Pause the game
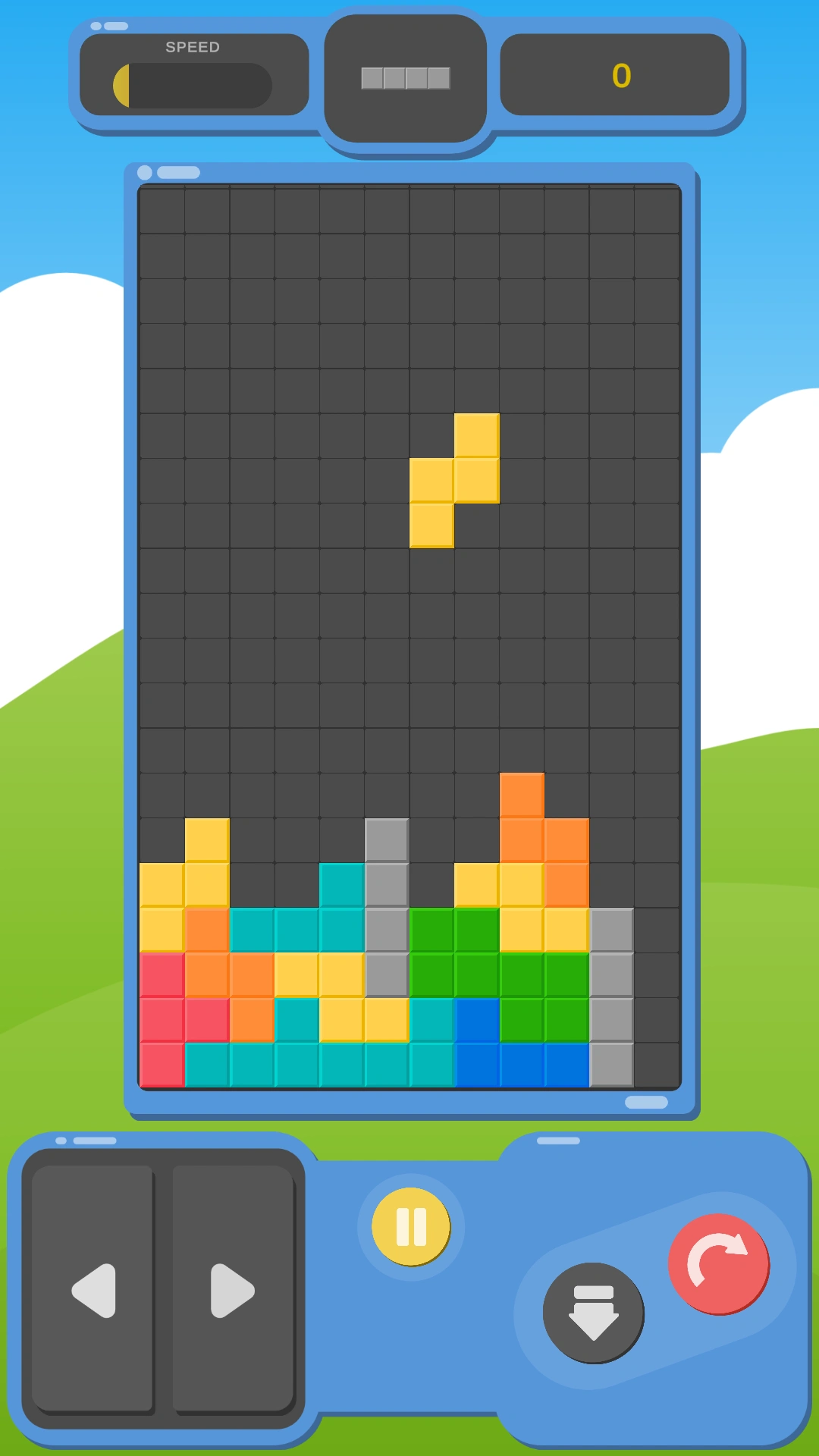819x1456 pixels. click(411, 1226)
